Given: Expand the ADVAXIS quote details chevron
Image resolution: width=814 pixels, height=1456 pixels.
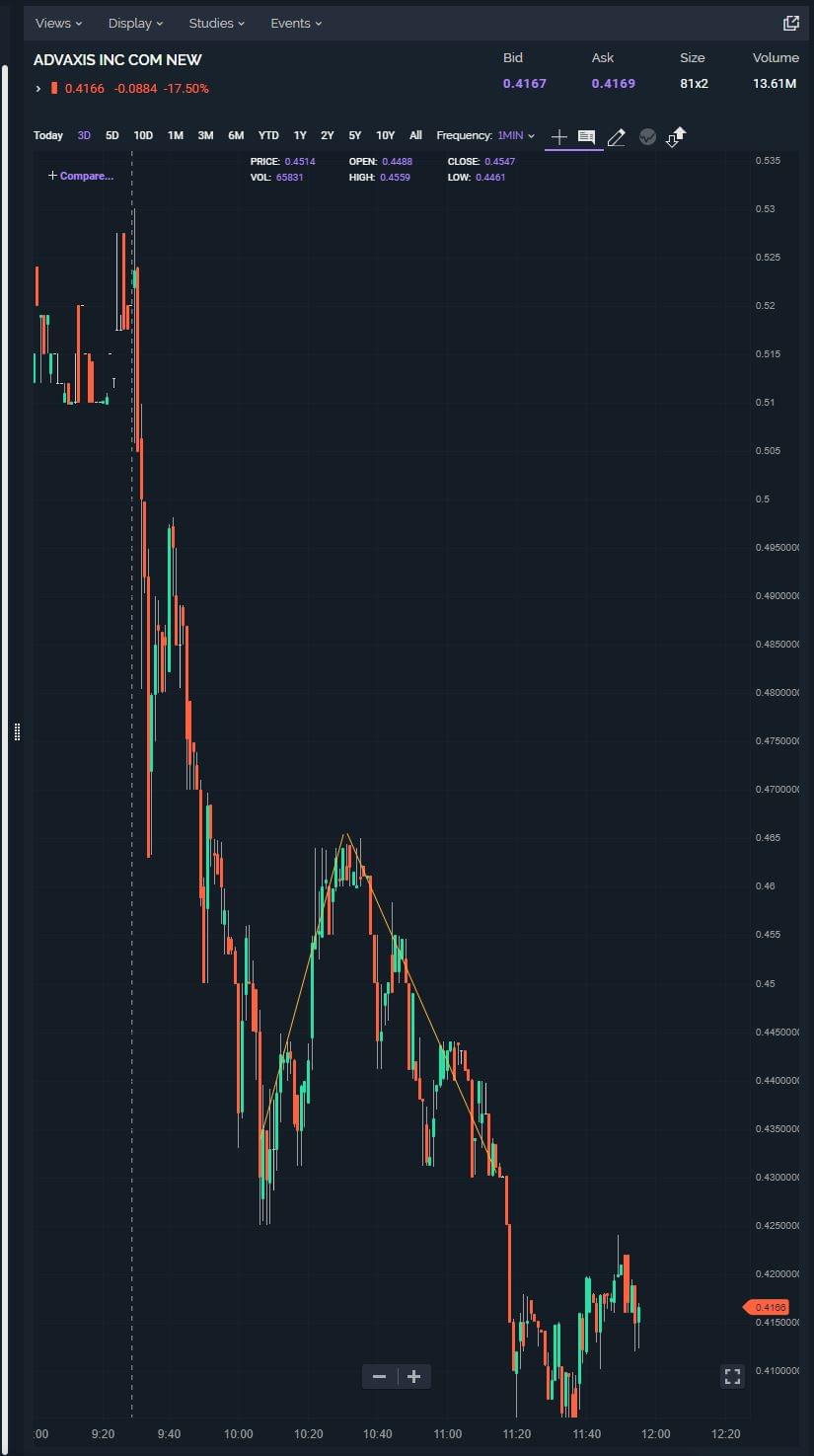Looking at the screenshot, I should tap(38, 89).
